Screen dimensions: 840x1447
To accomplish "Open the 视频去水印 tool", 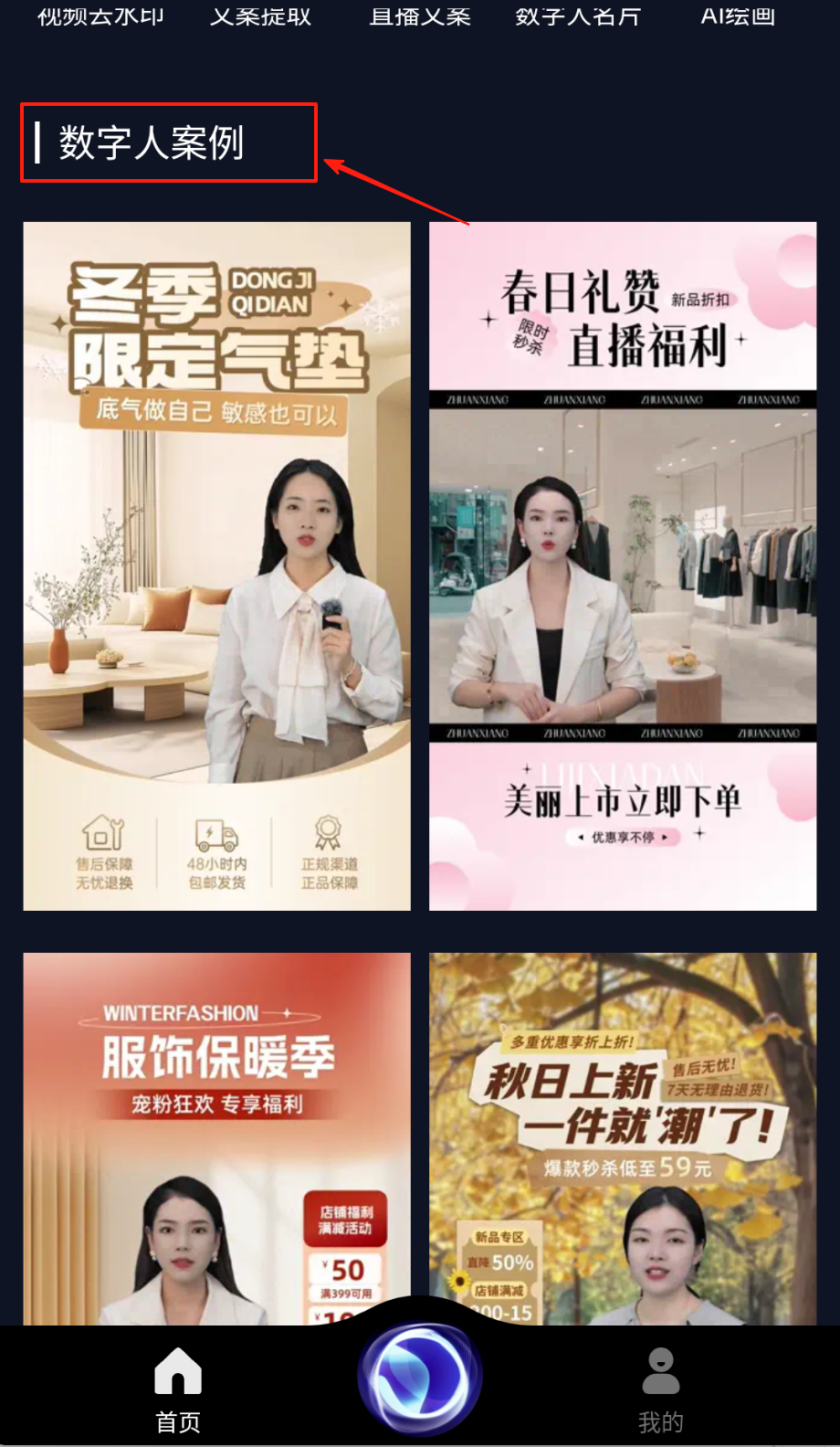I will click(x=100, y=16).
